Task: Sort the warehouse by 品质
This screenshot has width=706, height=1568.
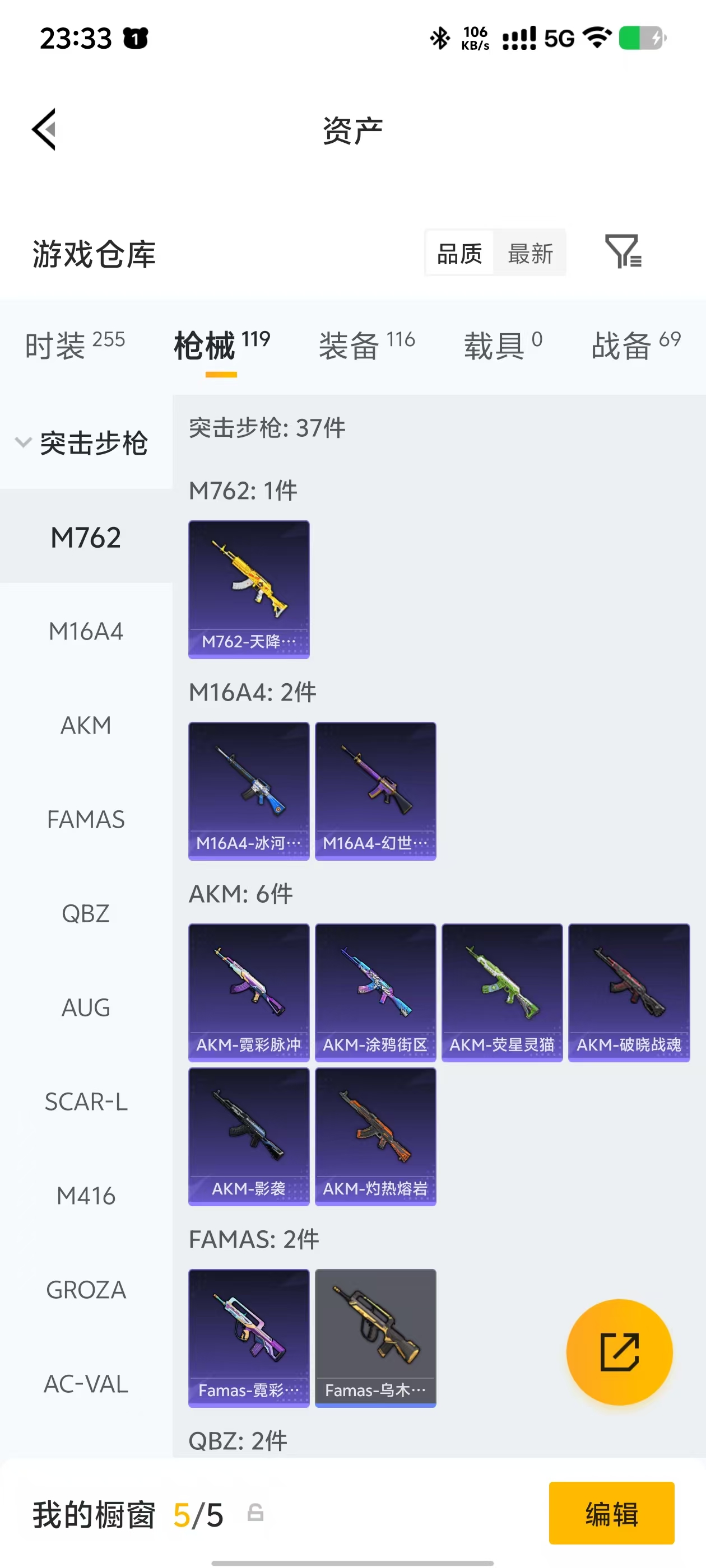Action: (x=459, y=253)
